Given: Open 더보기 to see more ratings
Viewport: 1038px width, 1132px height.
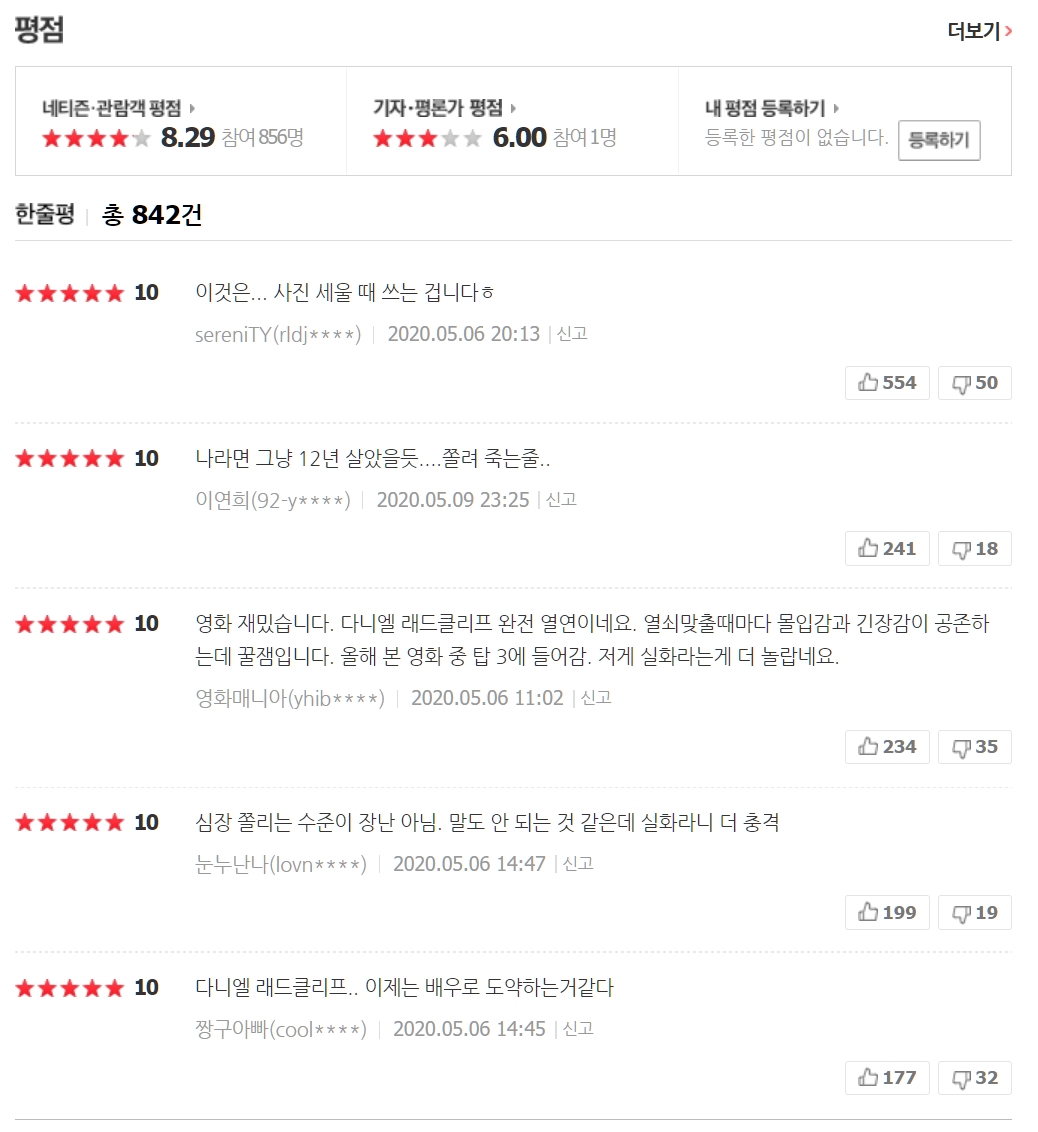Looking at the screenshot, I should (x=979, y=31).
